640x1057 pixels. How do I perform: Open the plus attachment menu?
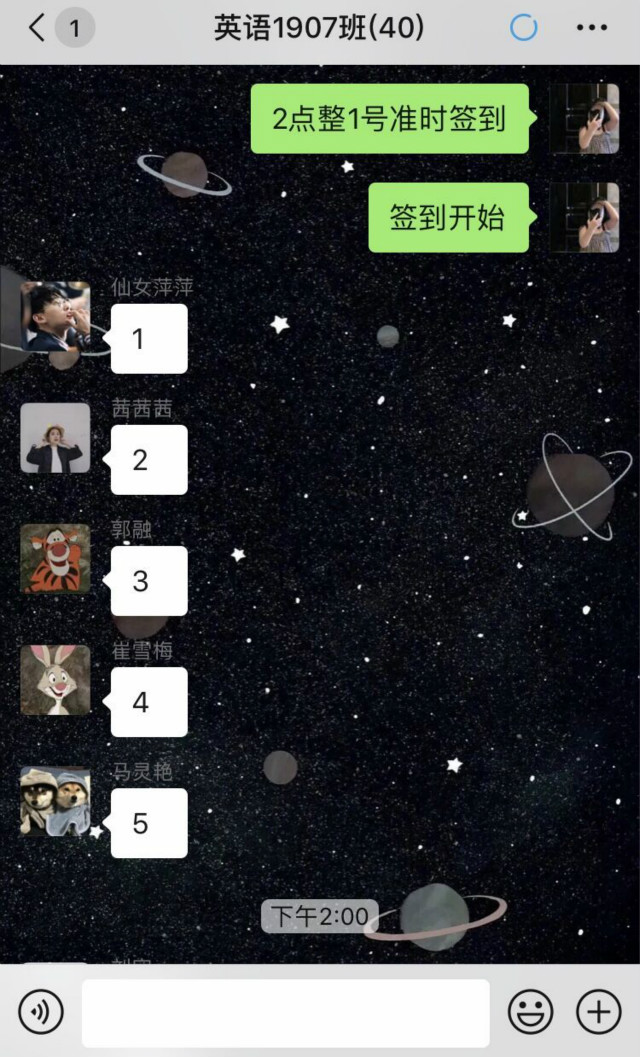(x=599, y=1012)
